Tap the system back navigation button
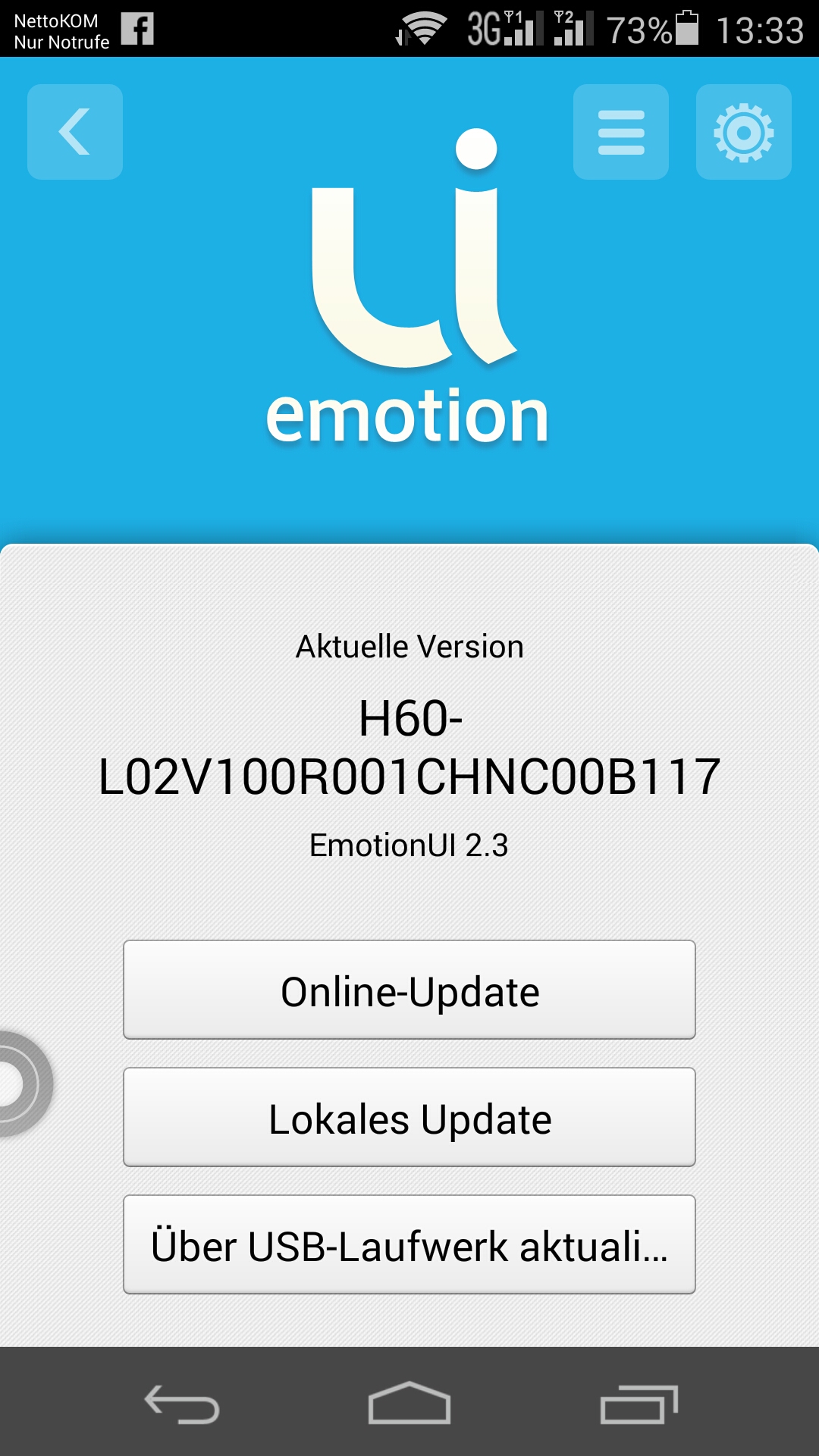 click(182, 1404)
